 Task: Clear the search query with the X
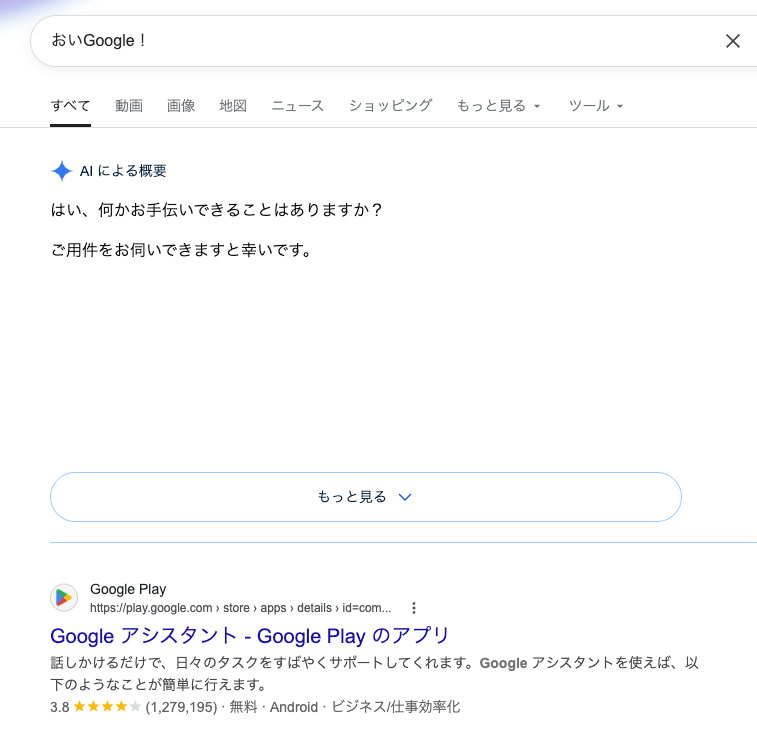733,41
